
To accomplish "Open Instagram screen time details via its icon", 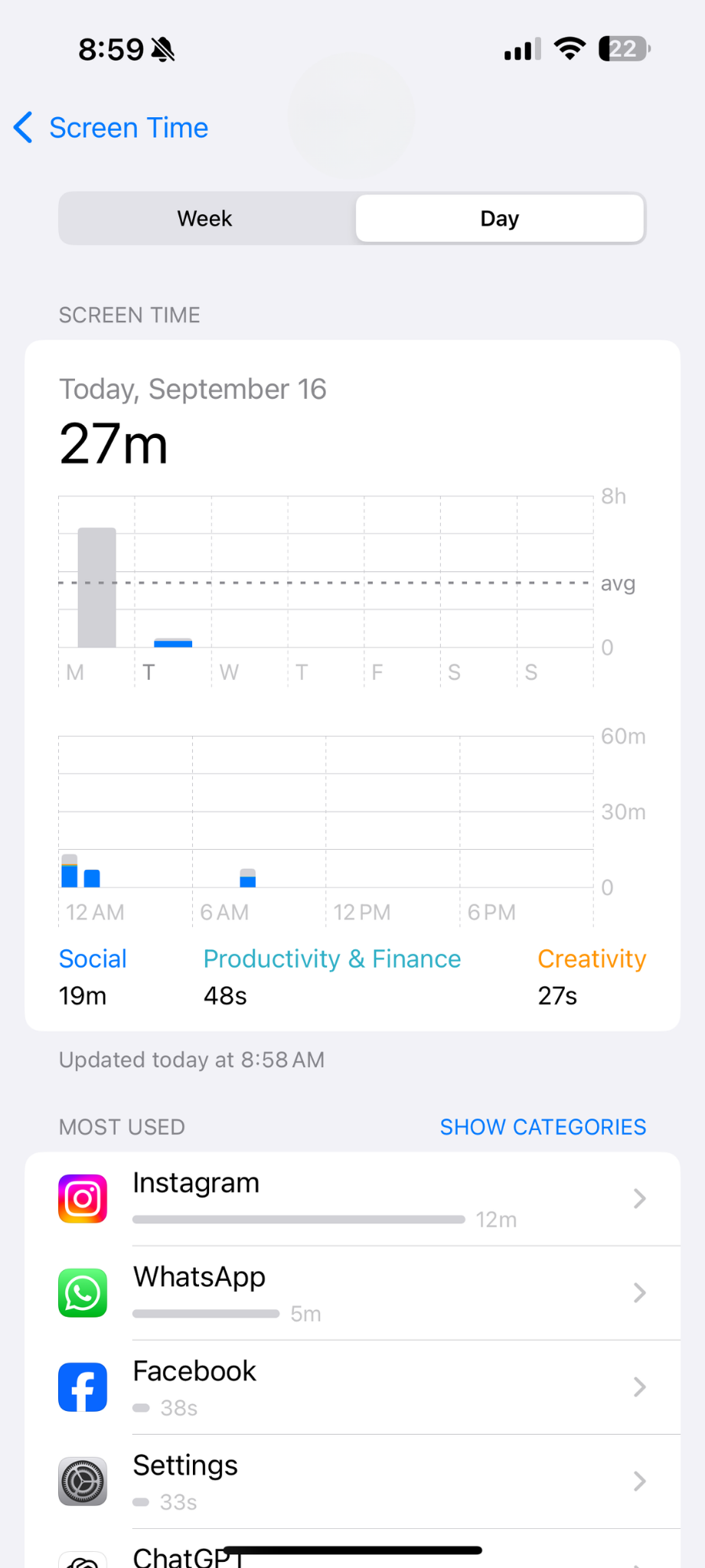I will coord(82,1198).
